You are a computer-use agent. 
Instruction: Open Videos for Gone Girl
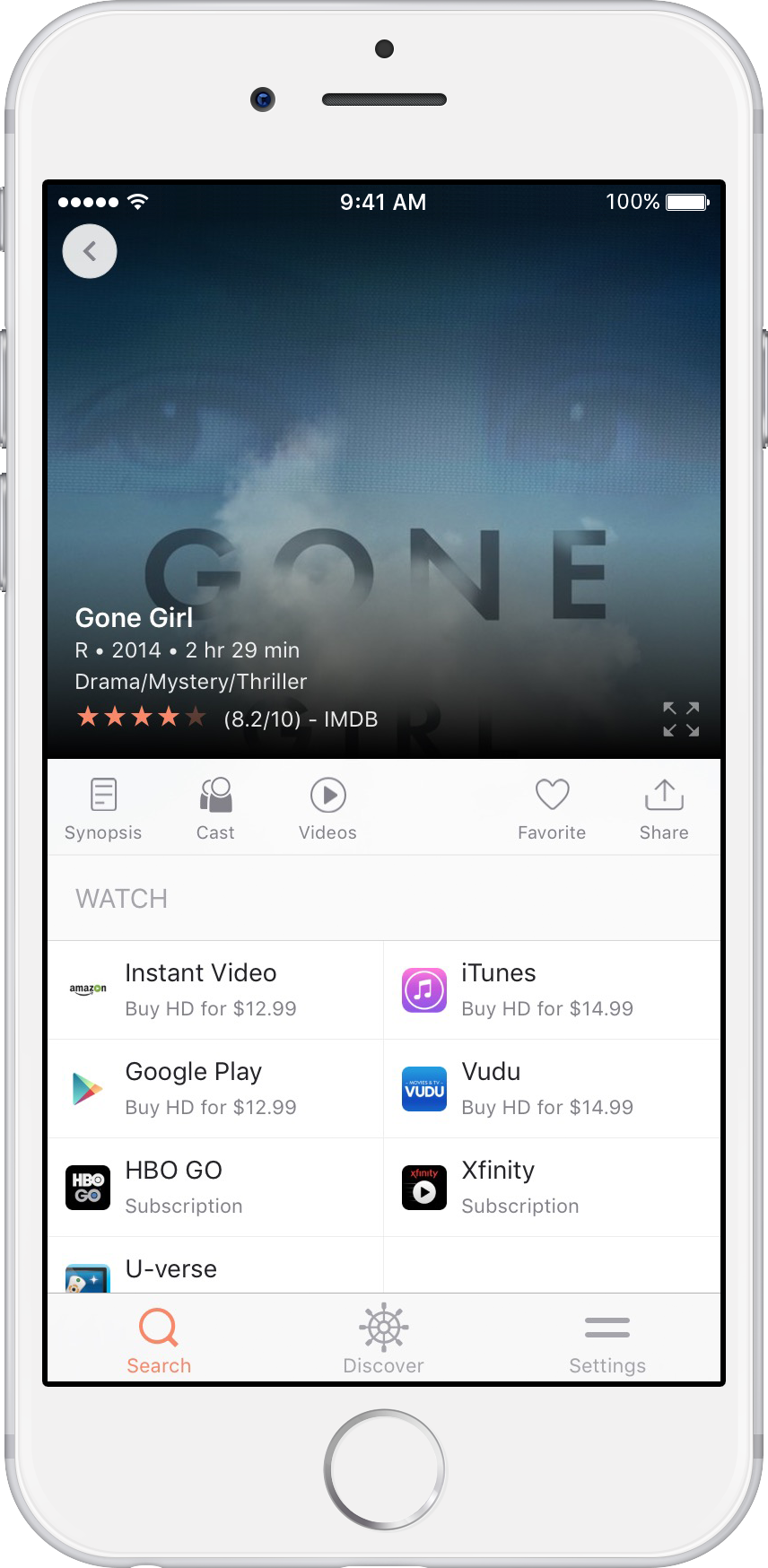pyautogui.click(x=327, y=808)
